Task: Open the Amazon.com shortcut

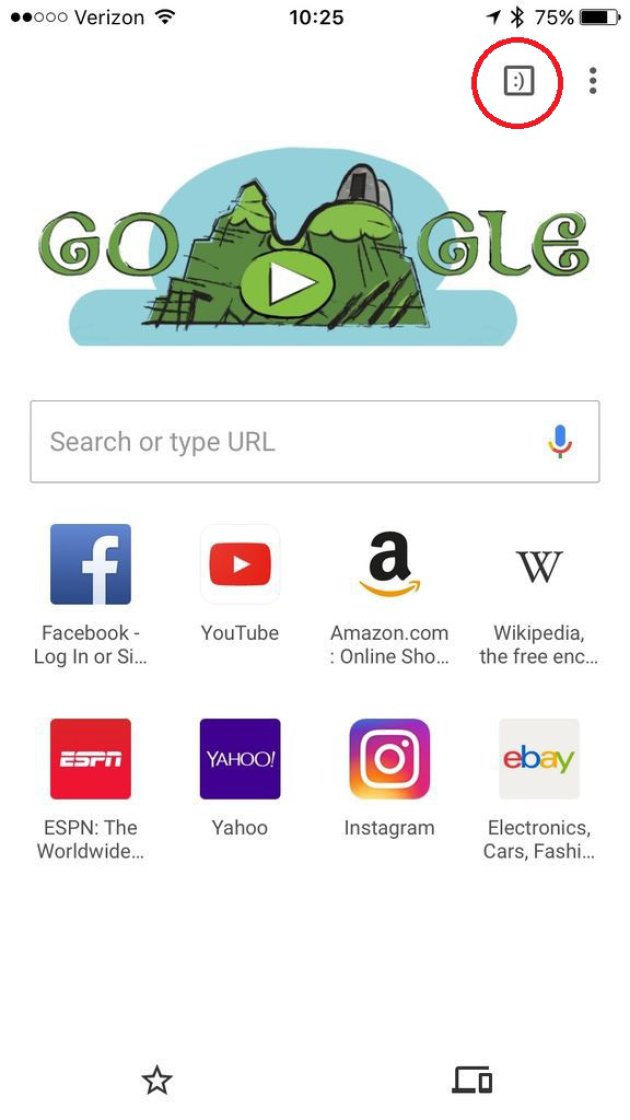Action: coord(389,565)
